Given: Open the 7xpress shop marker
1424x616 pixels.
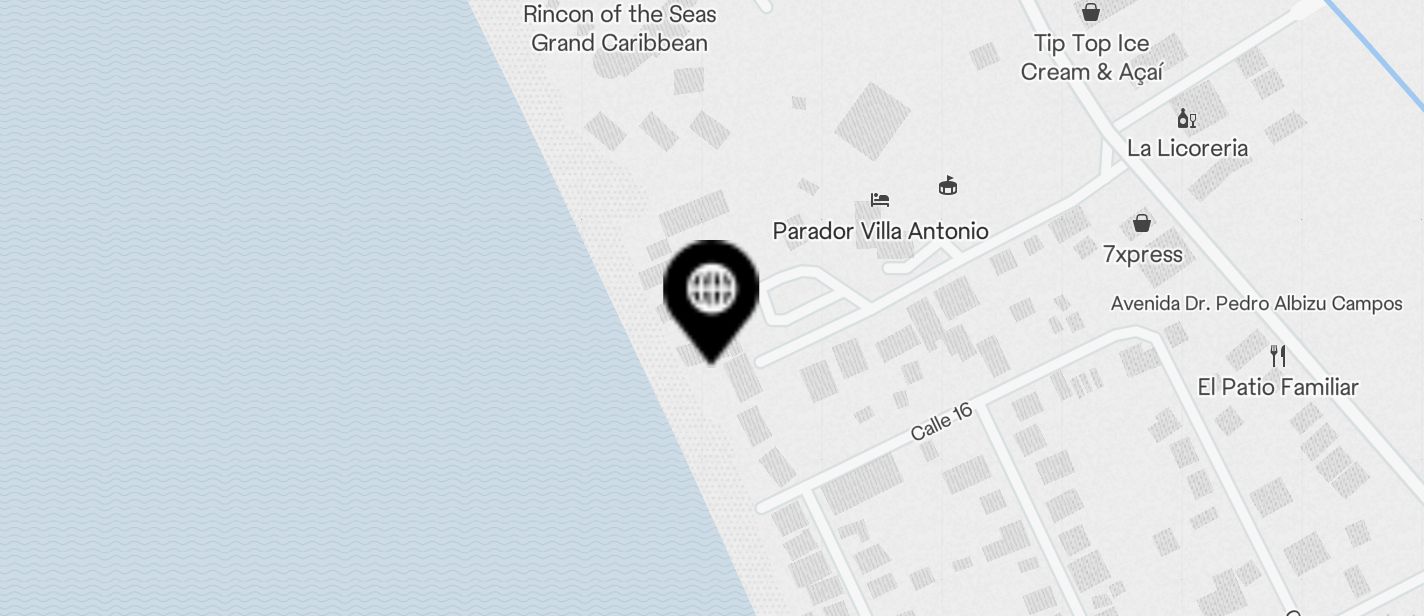Looking at the screenshot, I should click(x=1142, y=223).
